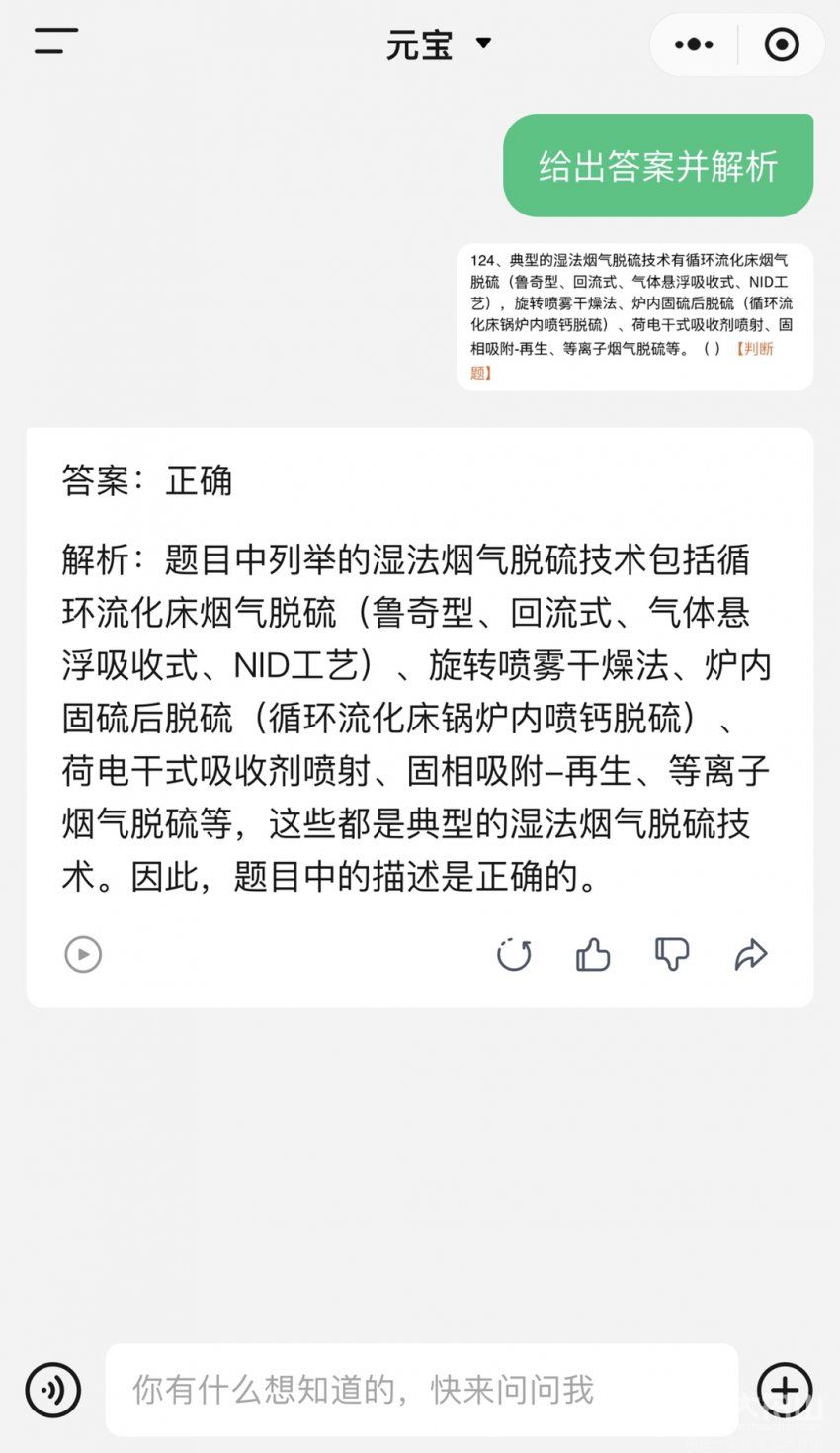
Task: Dislike the answer with thumbs down
Action: 672,954
